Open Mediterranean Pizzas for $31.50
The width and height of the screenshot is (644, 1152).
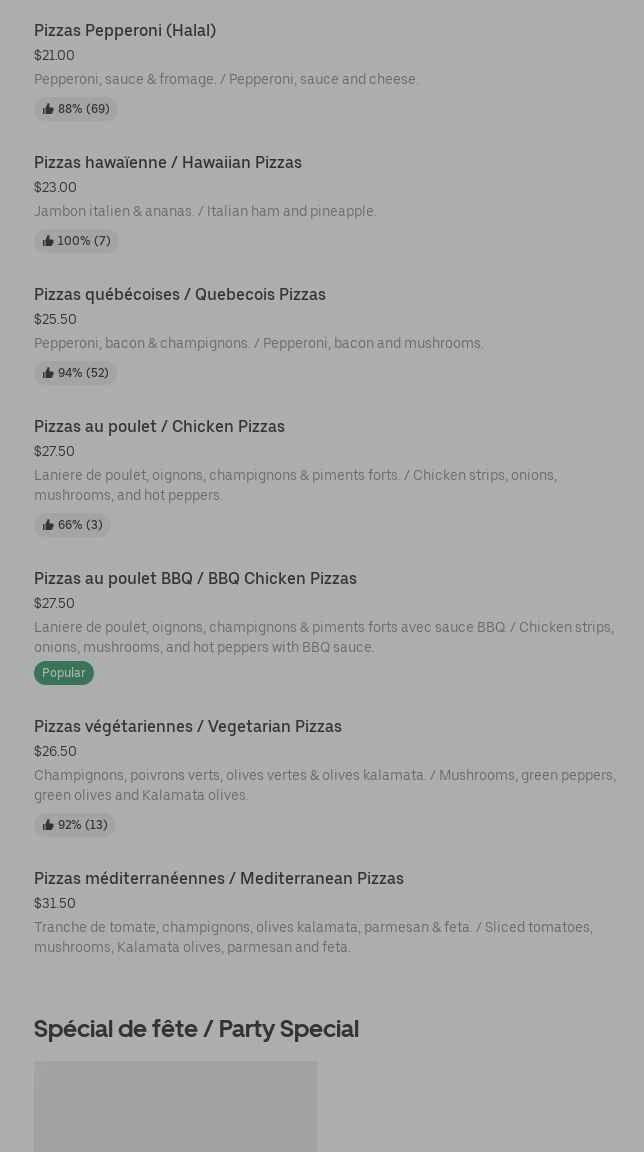tap(219, 879)
